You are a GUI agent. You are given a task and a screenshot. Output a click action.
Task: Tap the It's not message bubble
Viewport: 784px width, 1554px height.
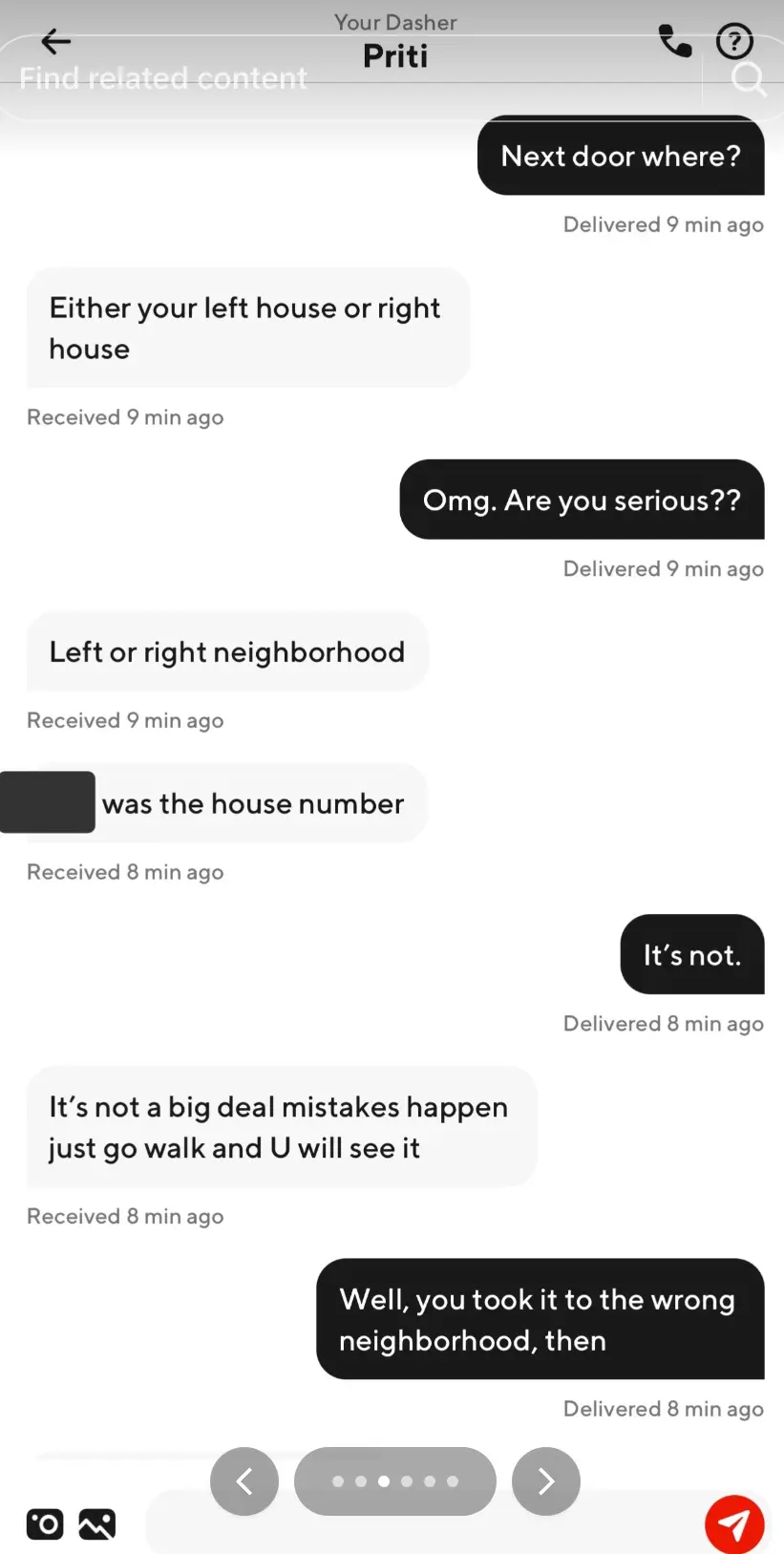click(x=691, y=954)
